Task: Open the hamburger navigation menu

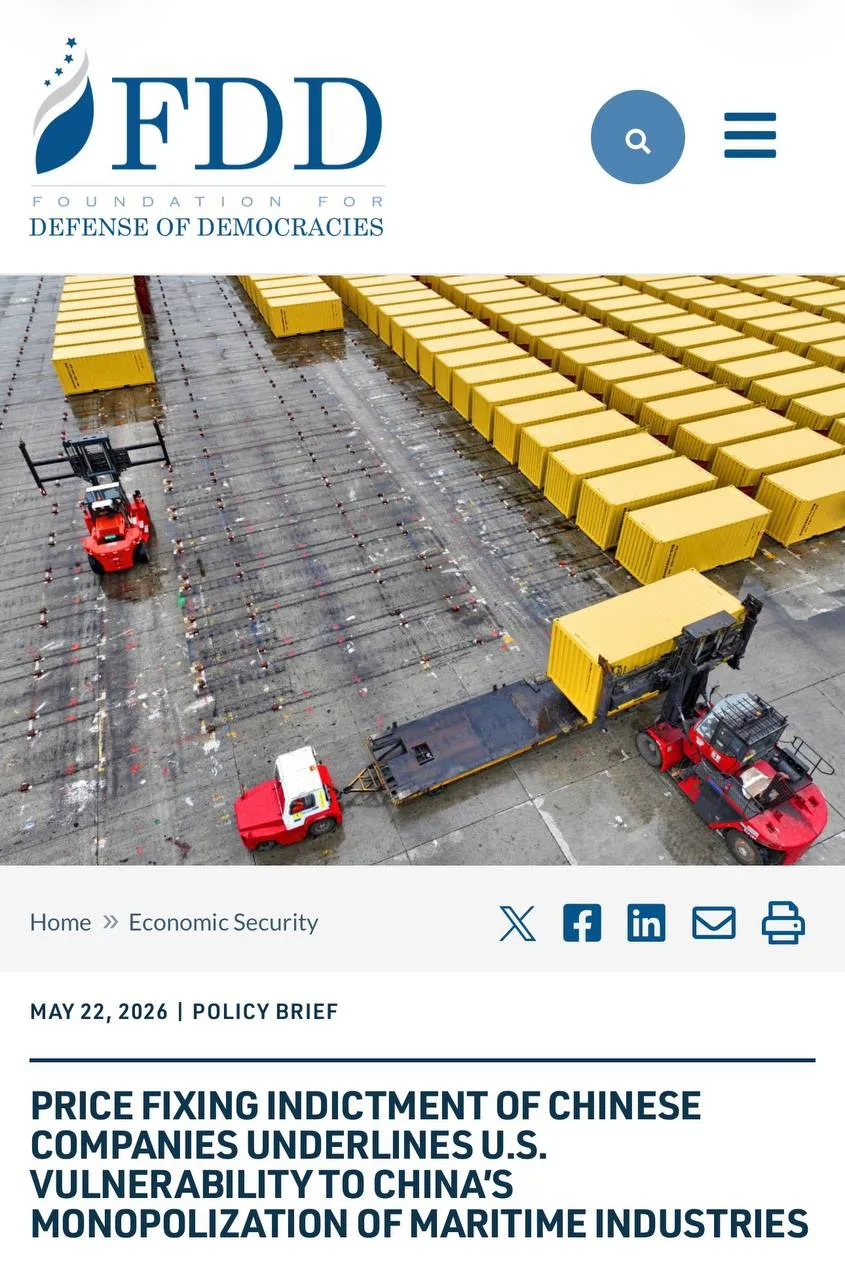Action: (x=750, y=135)
